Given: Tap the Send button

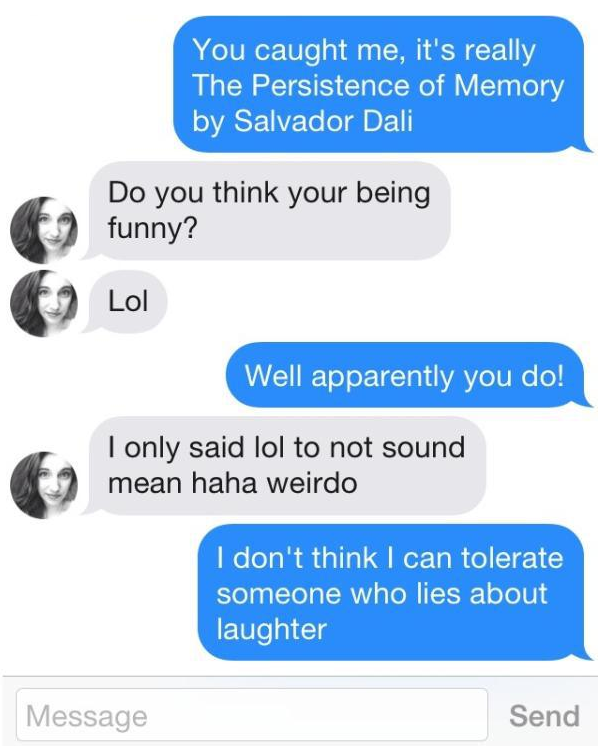Looking at the screenshot, I should pos(544,715).
